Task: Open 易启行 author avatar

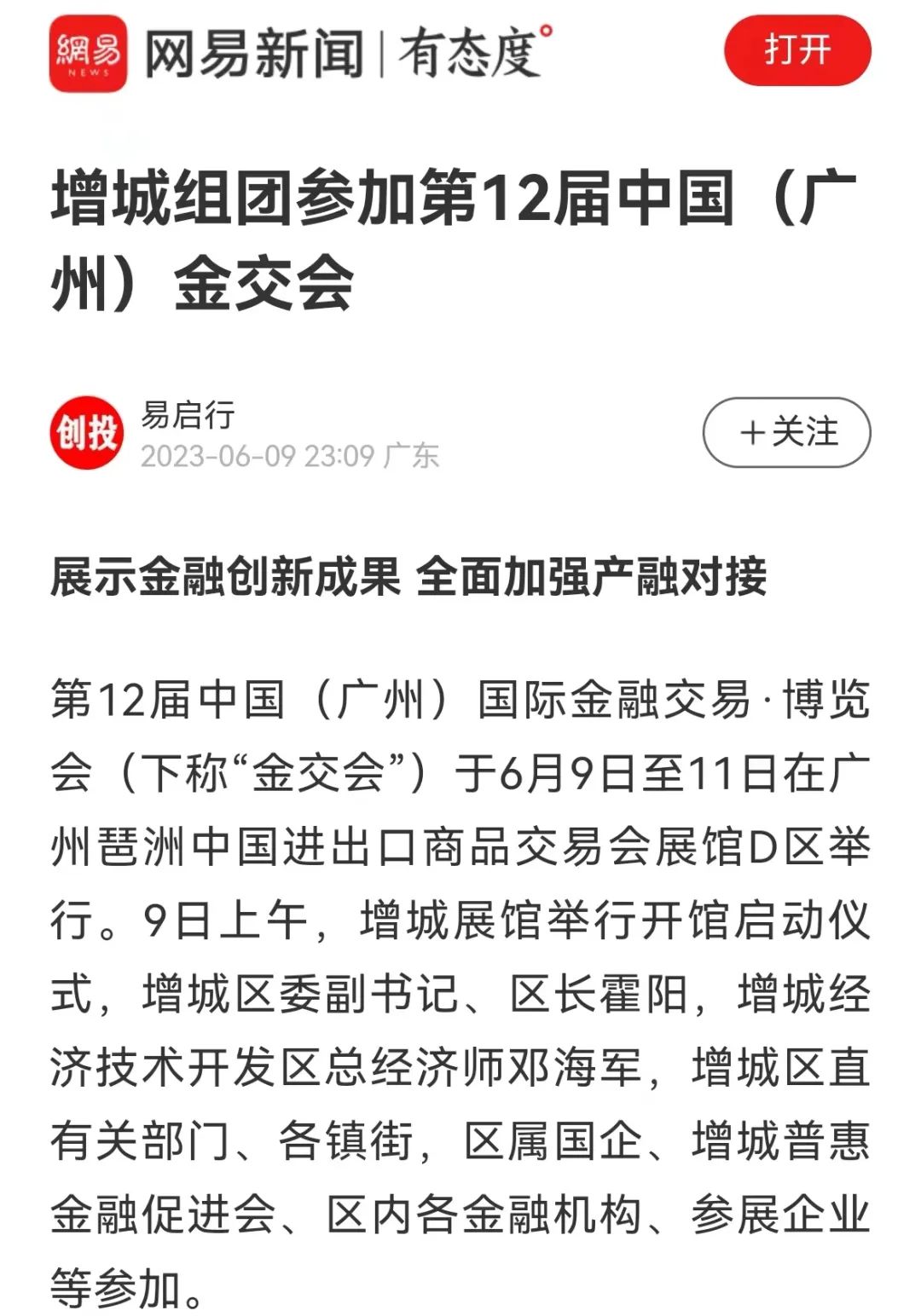Action: (86, 432)
